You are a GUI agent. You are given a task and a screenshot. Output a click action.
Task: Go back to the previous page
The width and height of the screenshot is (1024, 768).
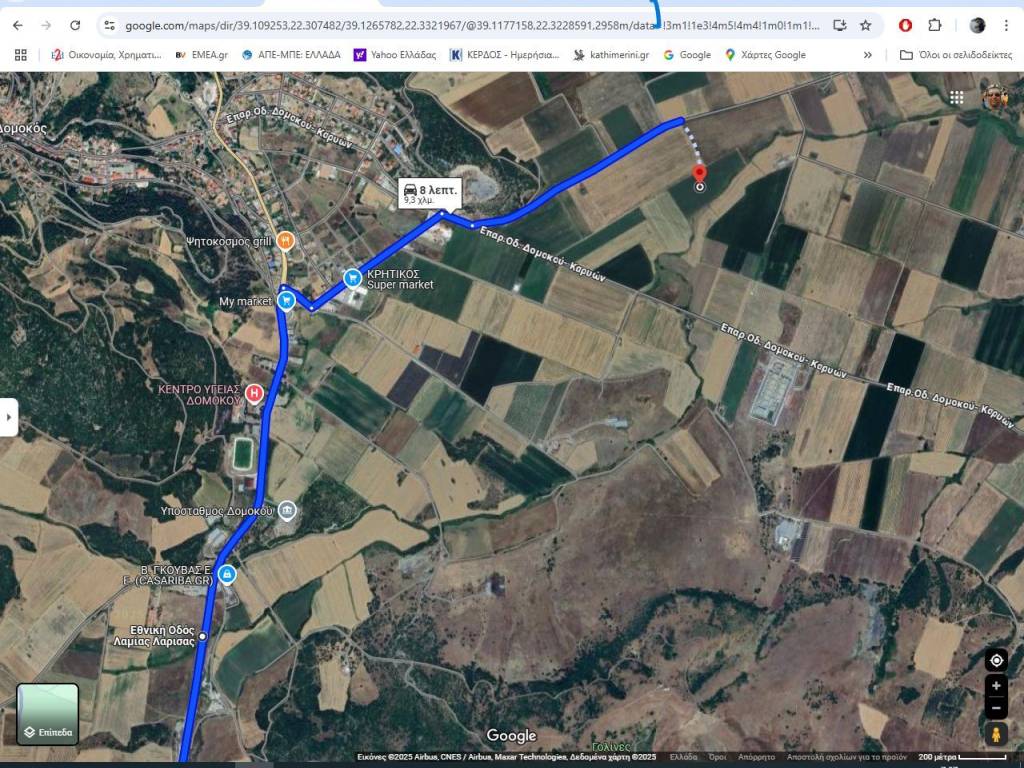click(17, 25)
